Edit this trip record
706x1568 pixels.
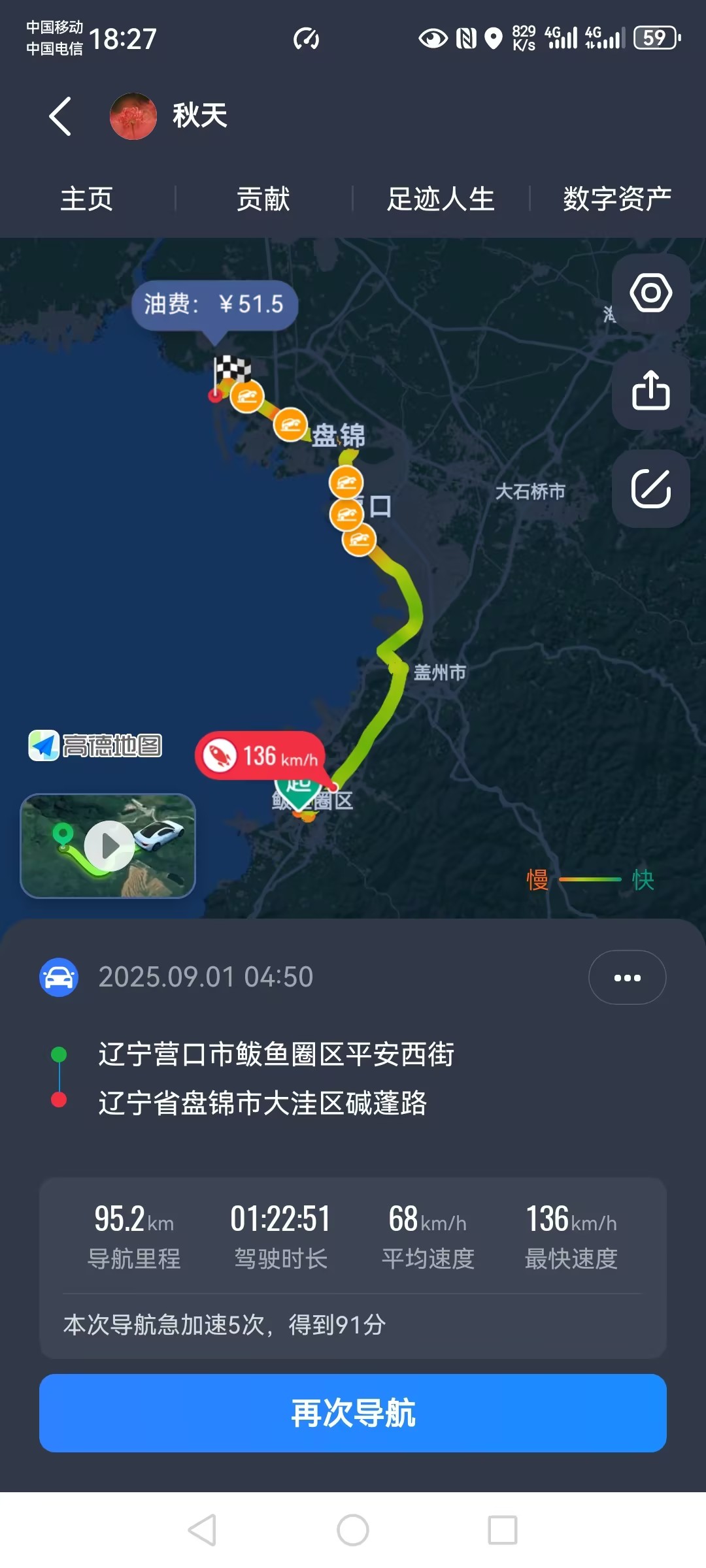coord(650,488)
